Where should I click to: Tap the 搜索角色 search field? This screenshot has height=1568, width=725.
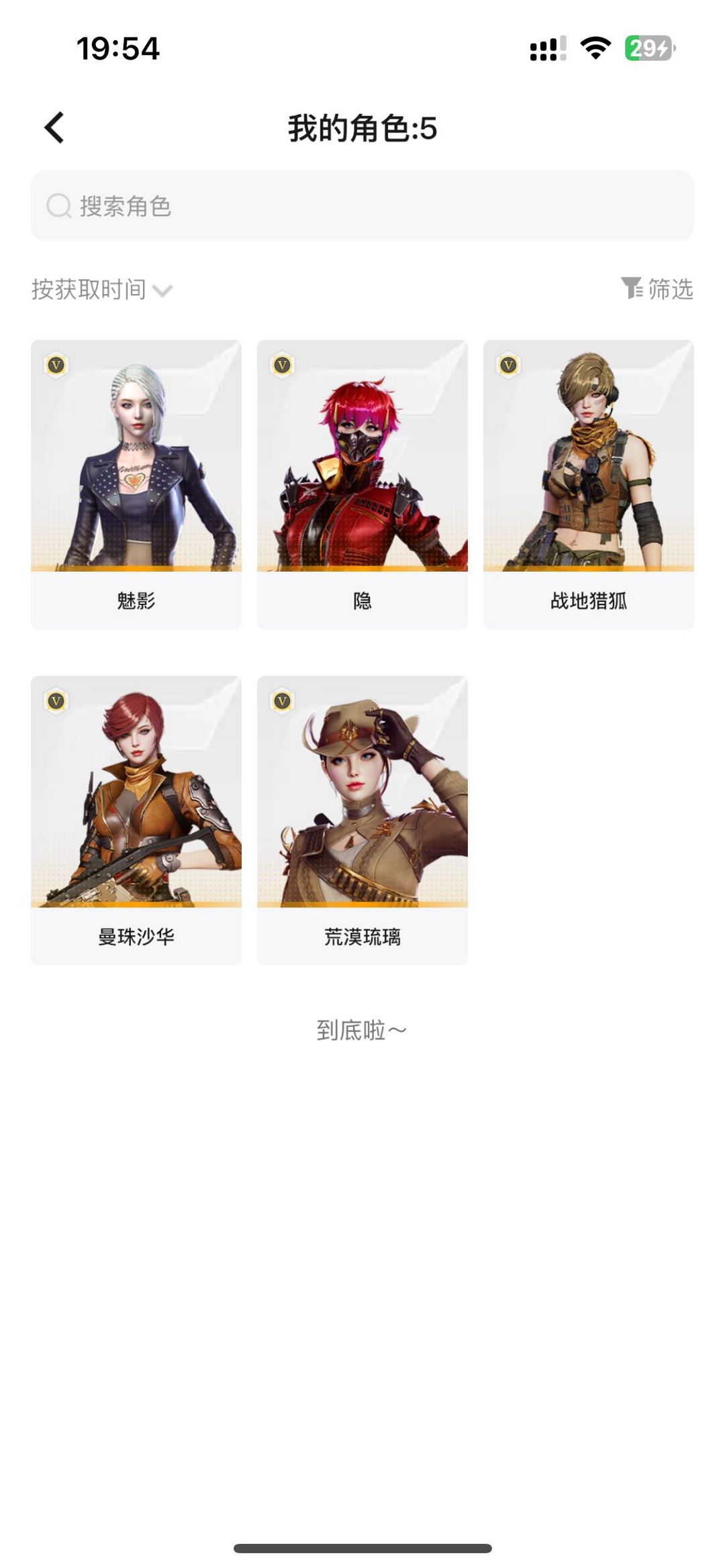(362, 206)
